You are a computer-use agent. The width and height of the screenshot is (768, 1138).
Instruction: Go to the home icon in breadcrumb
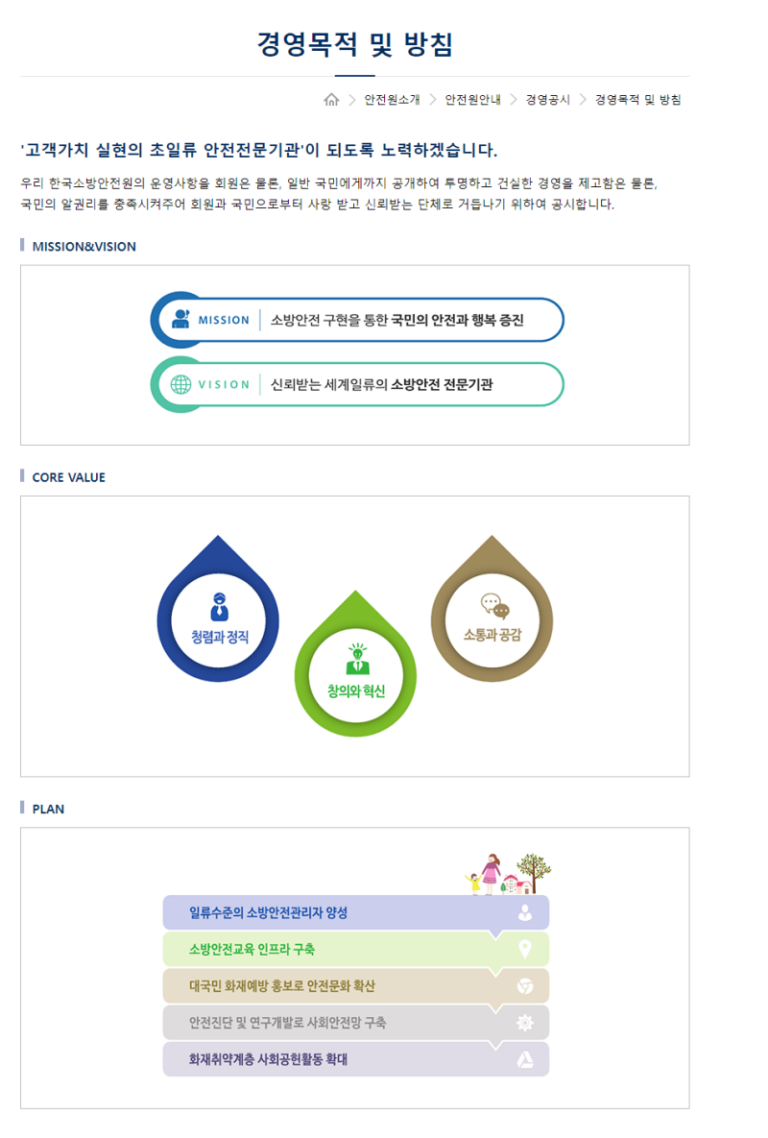(332, 100)
